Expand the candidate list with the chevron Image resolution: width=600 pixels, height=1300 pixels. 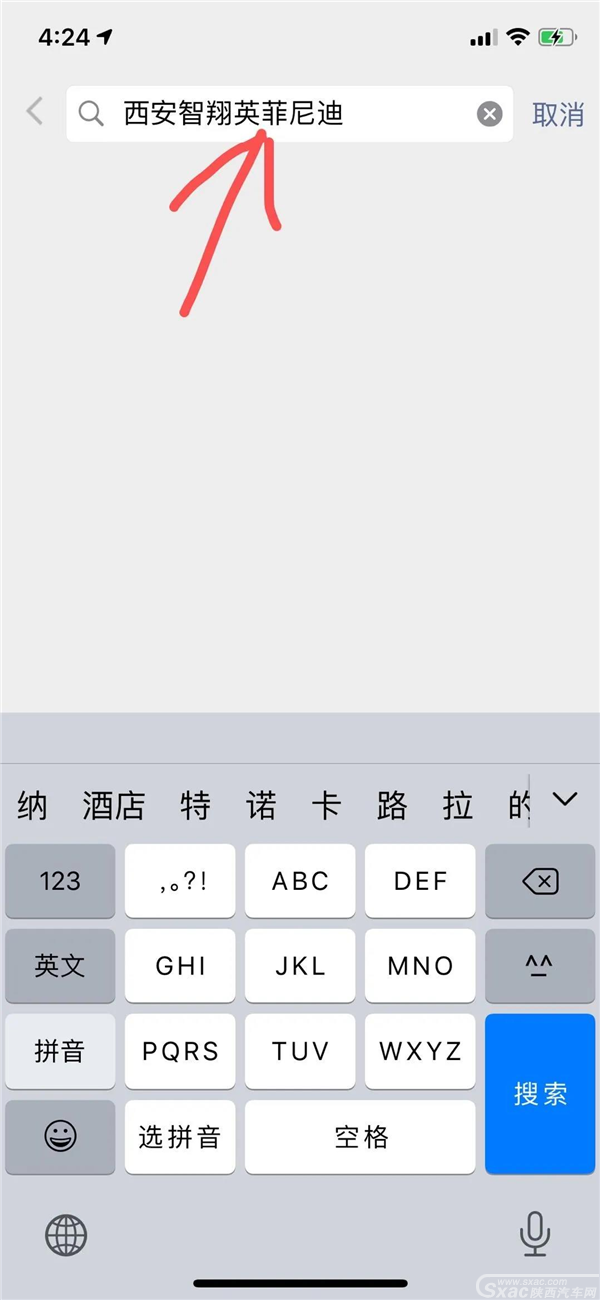pyautogui.click(x=565, y=799)
